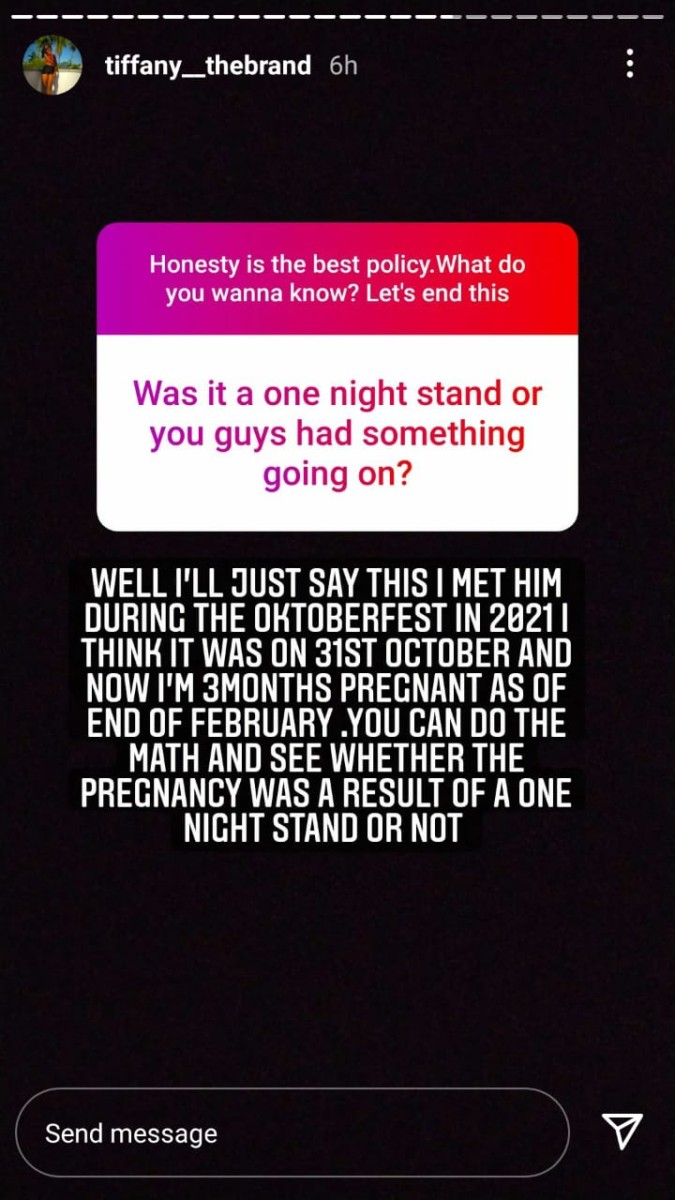Tap the Send message field
Image resolution: width=675 pixels, height=1200 pixels.
coord(290,1132)
